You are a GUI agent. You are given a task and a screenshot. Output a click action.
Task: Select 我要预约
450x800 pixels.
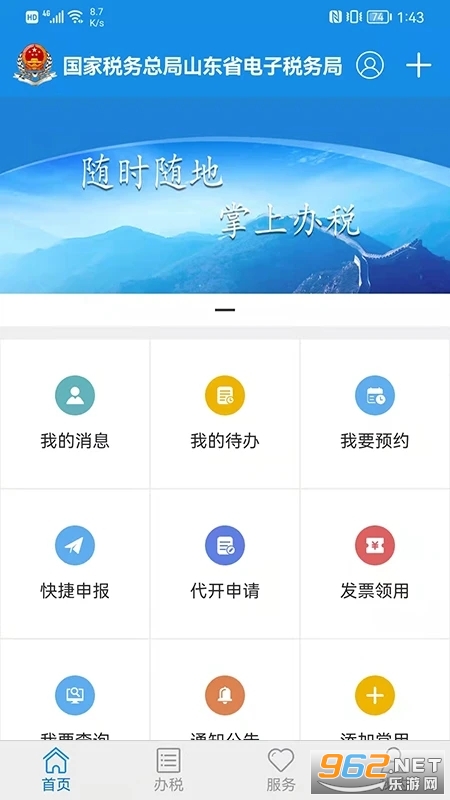(x=375, y=414)
